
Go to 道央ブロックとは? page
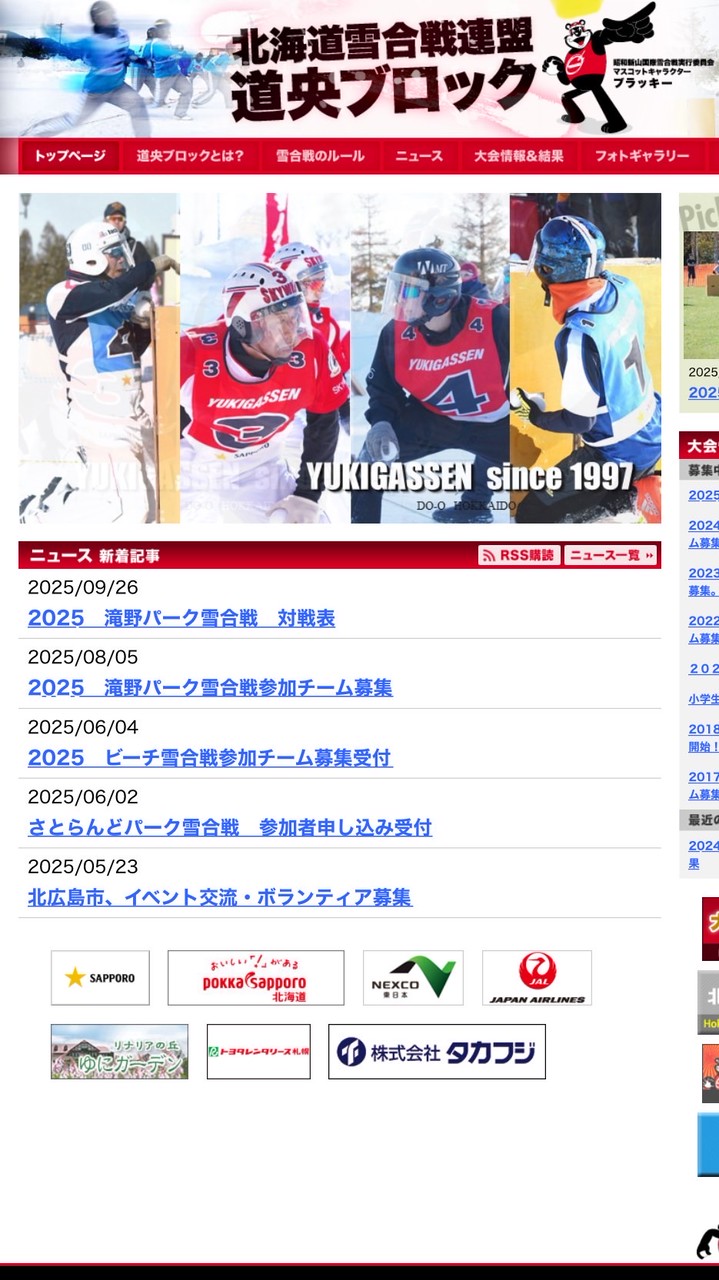190,156
